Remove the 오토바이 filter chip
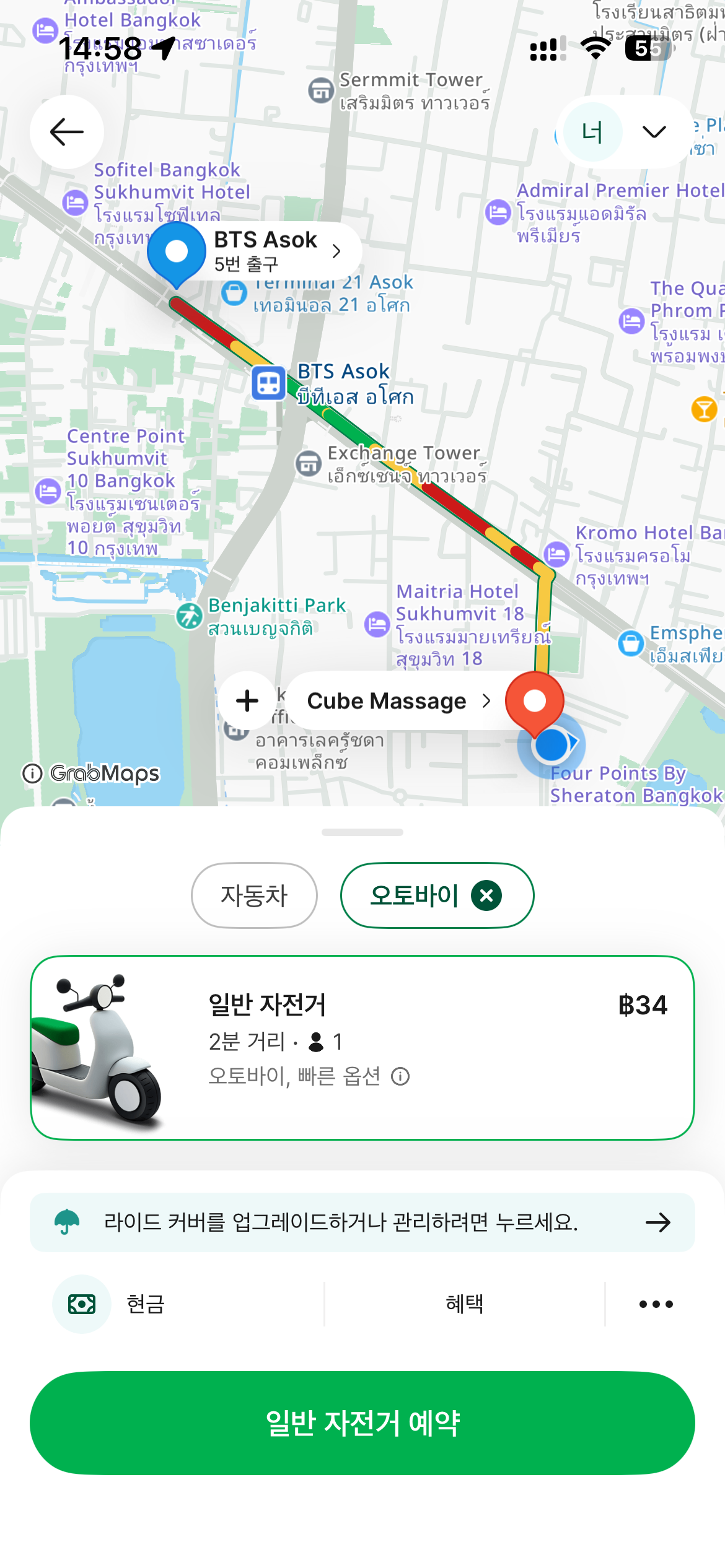The image size is (725, 1568). 486,895
